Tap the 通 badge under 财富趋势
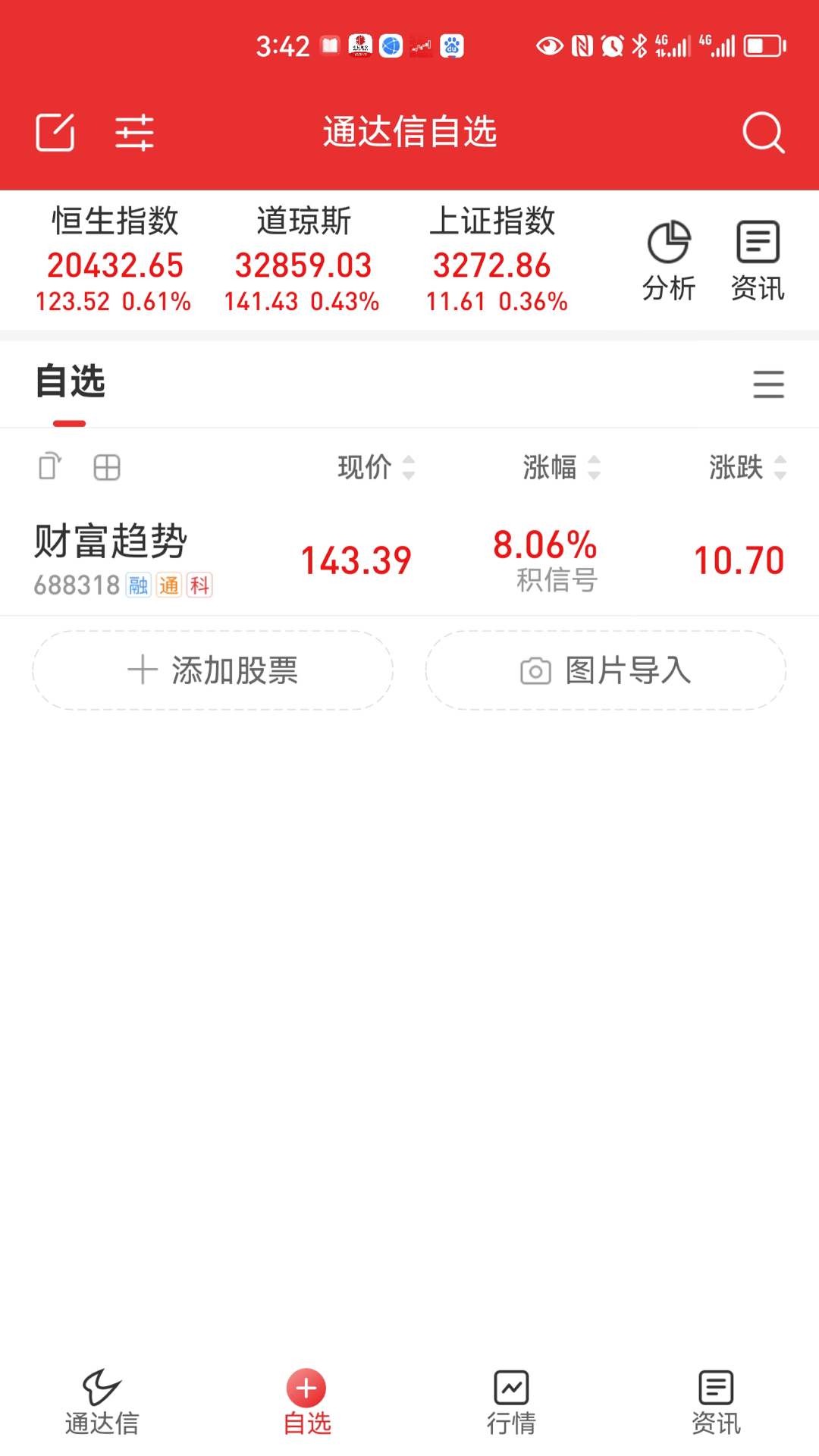Image resolution: width=819 pixels, height=1456 pixels. pyautogui.click(x=170, y=585)
